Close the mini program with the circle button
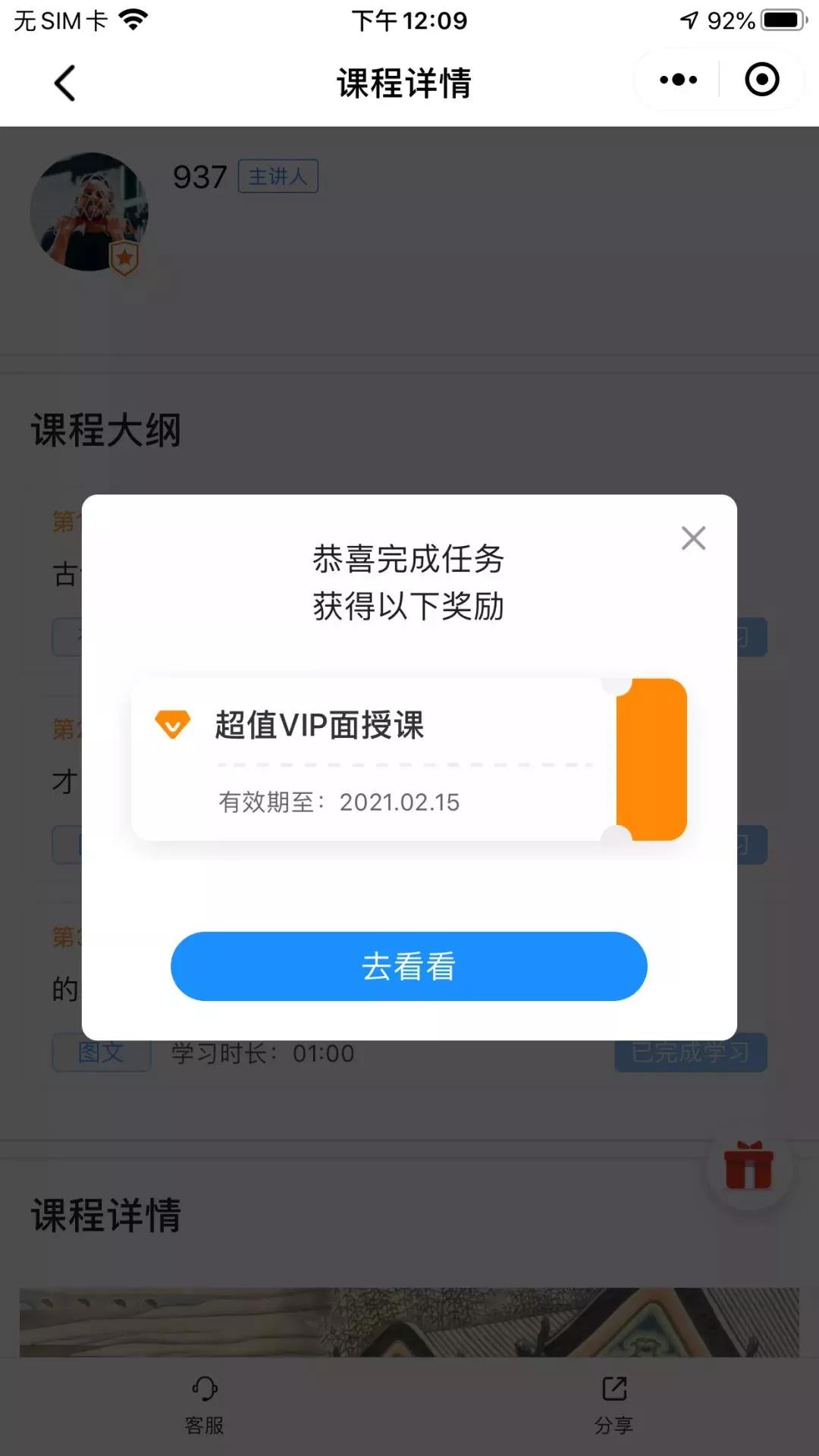819x1456 pixels. coord(761,80)
